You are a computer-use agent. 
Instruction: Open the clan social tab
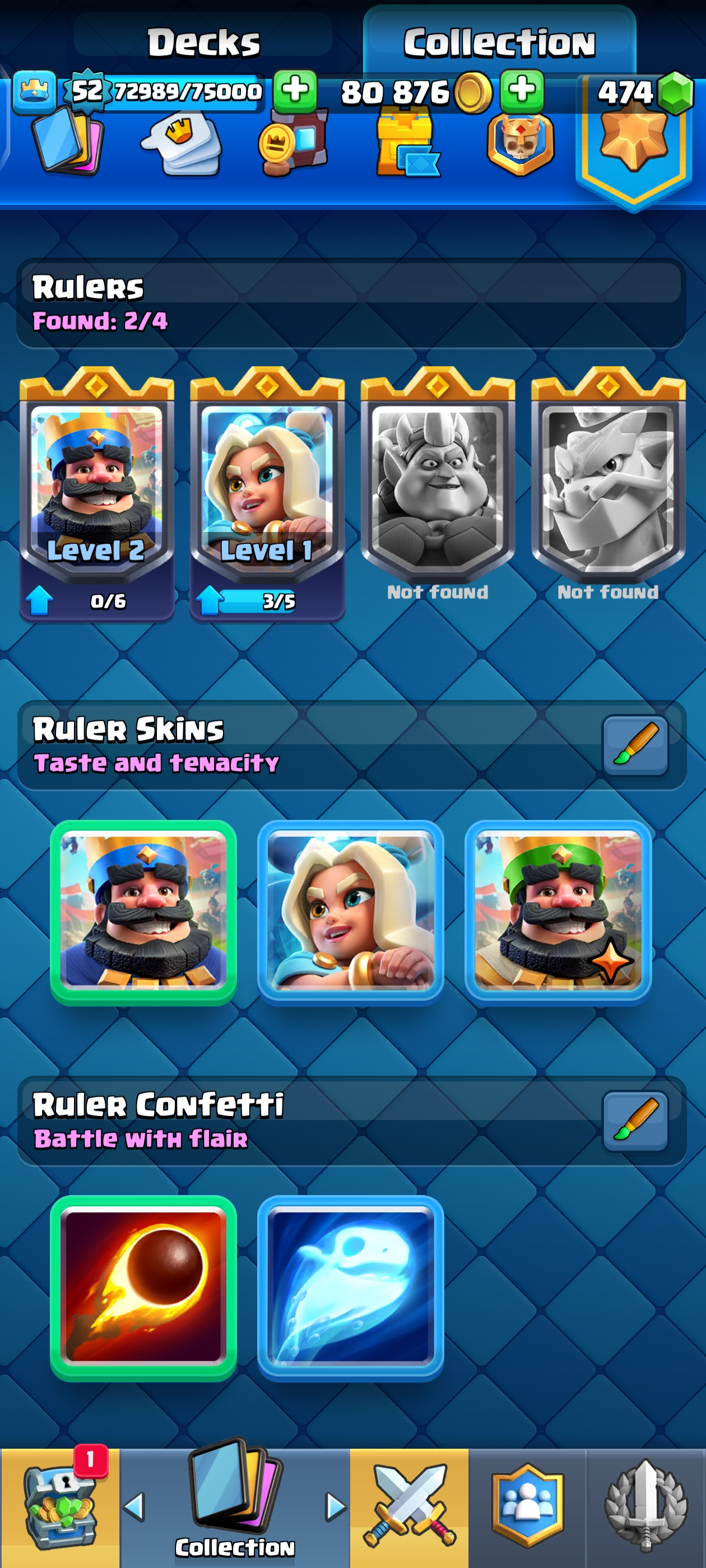[527, 1506]
